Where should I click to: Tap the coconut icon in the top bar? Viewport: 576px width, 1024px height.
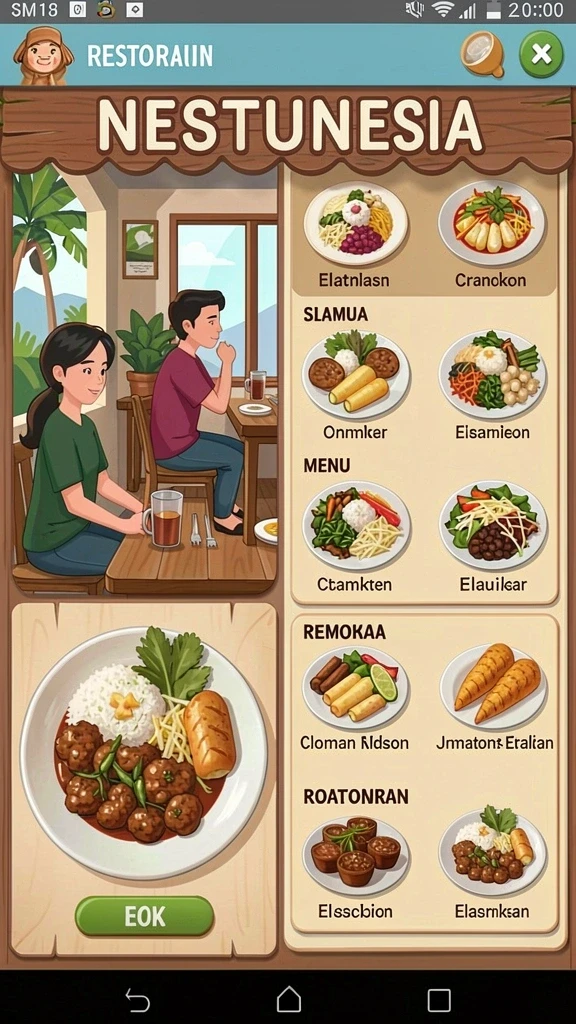(x=482, y=54)
